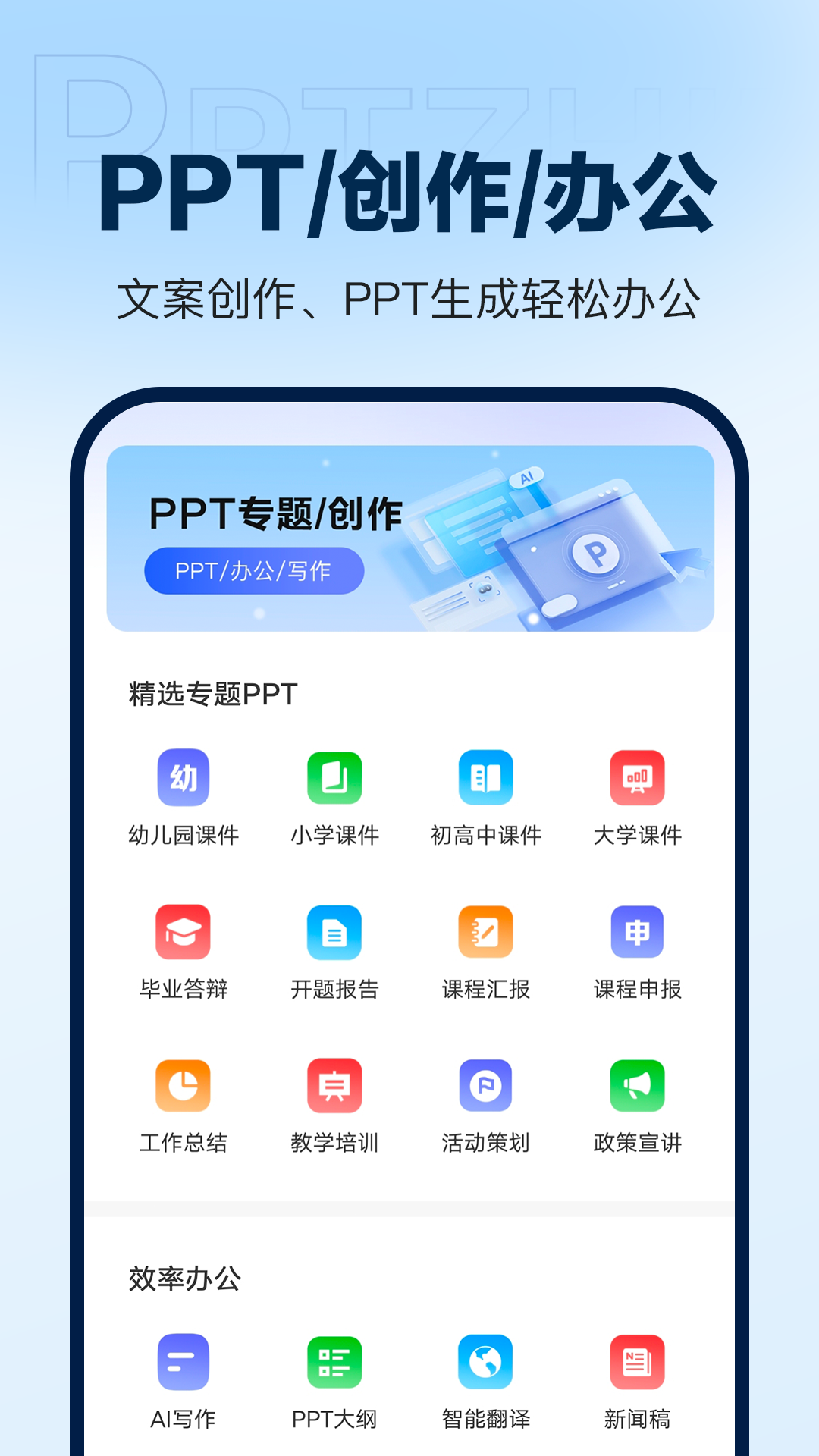Open the 教学培训 teaching training icon
The image size is (819, 1456).
click(334, 1087)
